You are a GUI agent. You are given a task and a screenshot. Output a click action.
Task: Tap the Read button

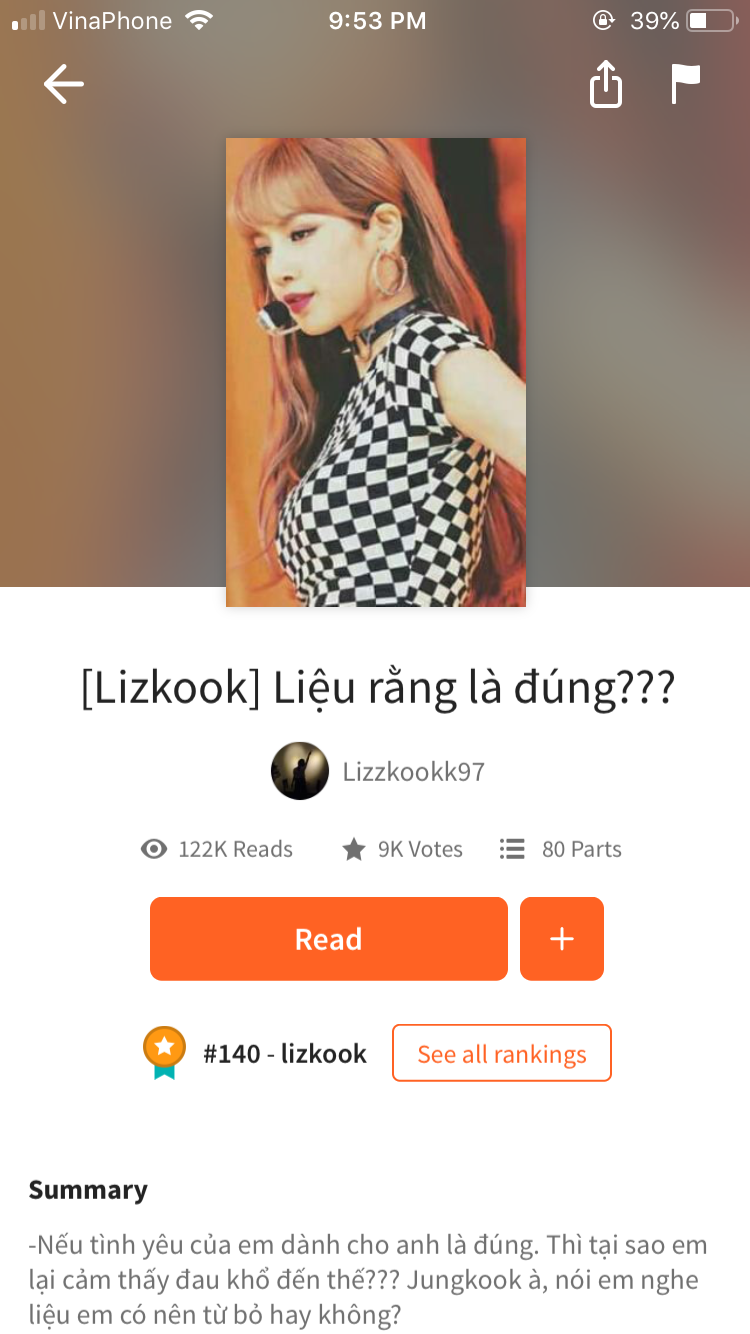(x=329, y=939)
